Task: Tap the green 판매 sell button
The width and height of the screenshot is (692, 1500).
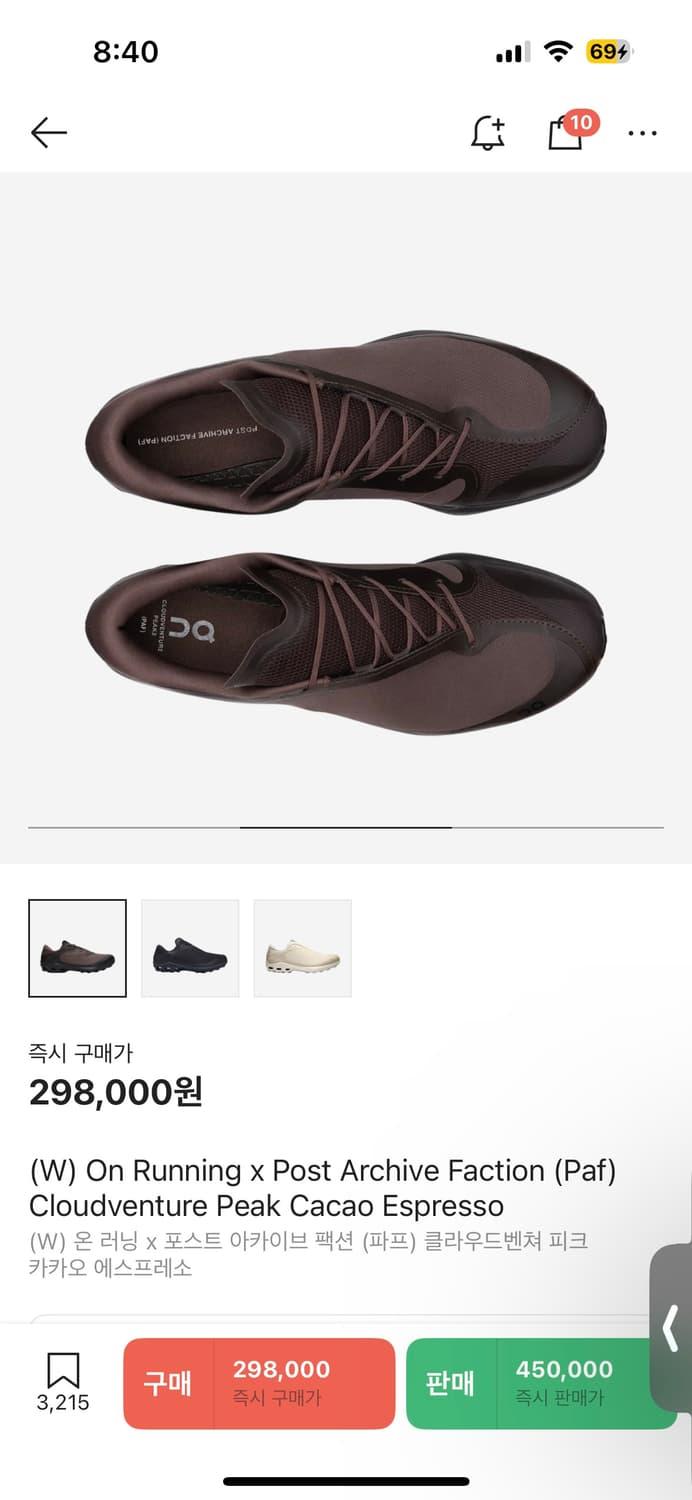Action: tap(540, 1383)
